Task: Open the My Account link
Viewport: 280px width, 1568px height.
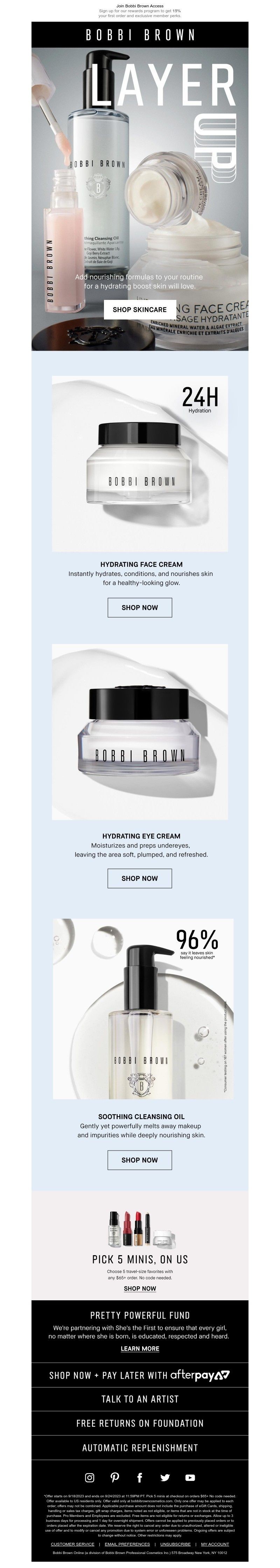Action: click(x=215, y=1544)
